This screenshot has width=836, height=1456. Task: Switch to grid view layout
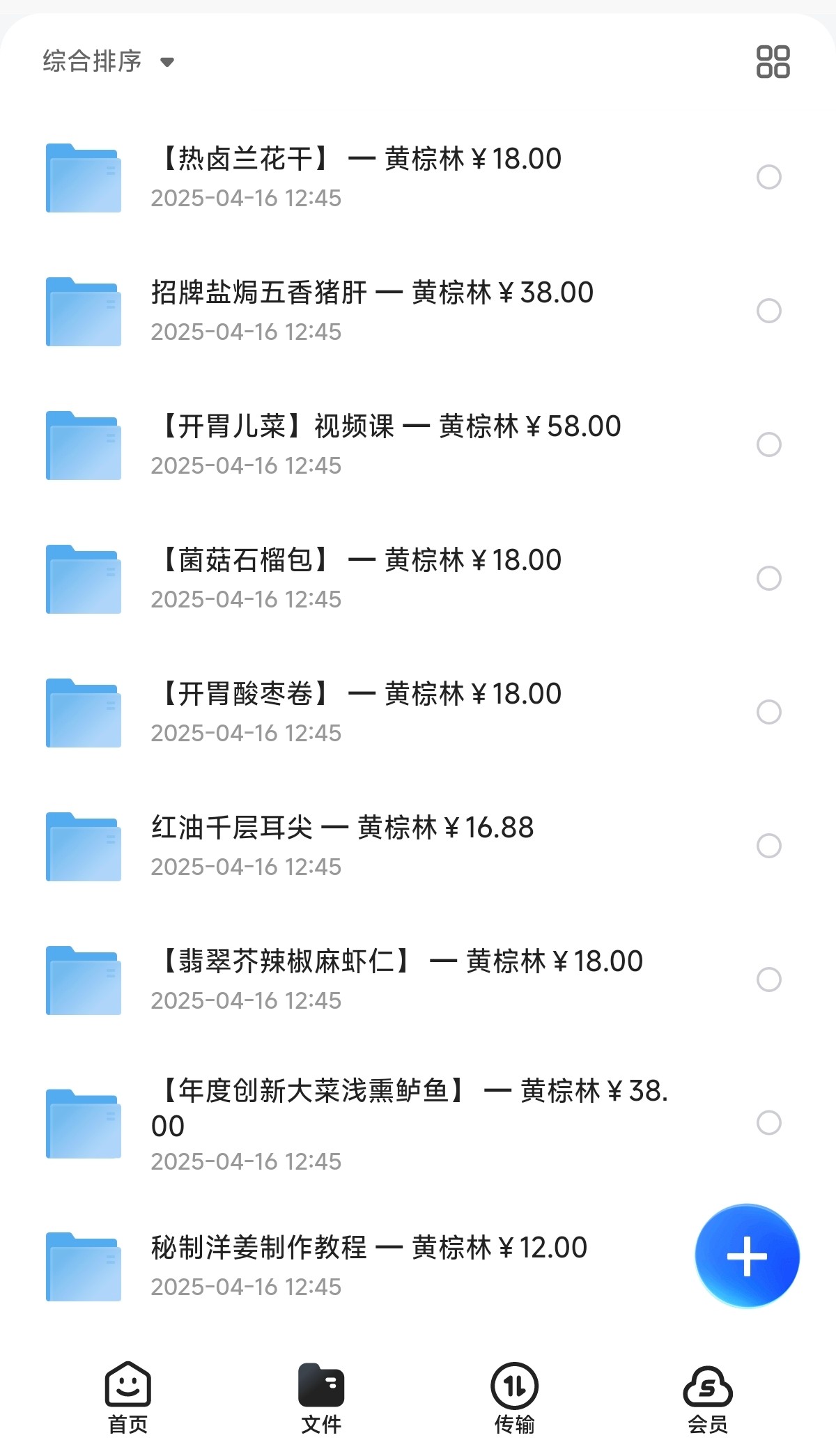click(x=773, y=61)
